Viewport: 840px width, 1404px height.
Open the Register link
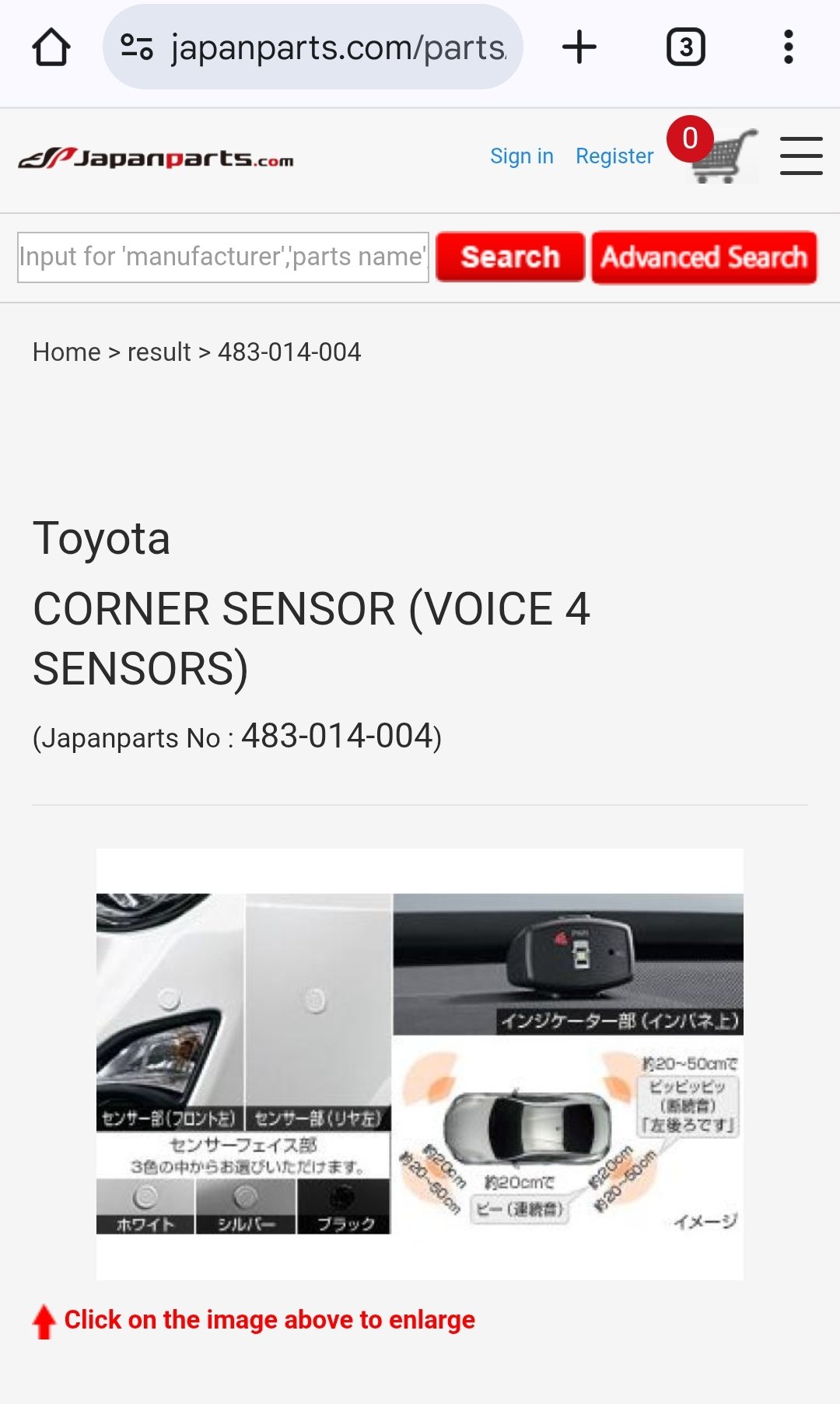coord(614,156)
